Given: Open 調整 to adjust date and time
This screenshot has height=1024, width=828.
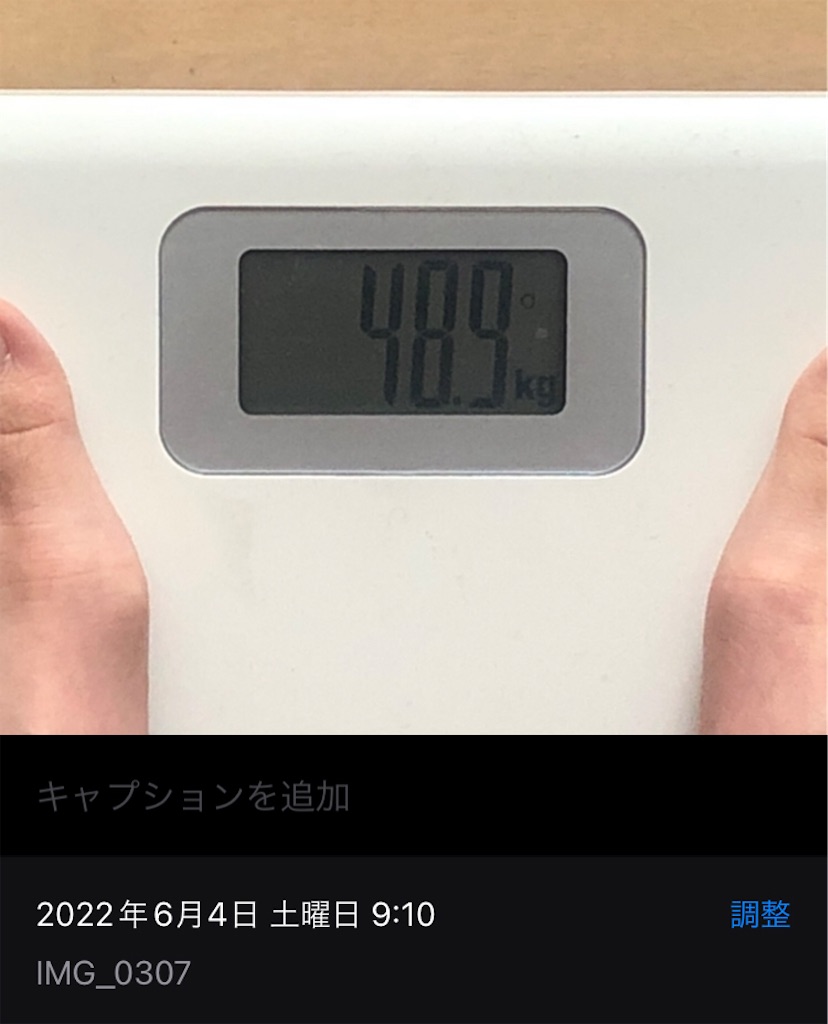Looking at the screenshot, I should tap(760, 914).
